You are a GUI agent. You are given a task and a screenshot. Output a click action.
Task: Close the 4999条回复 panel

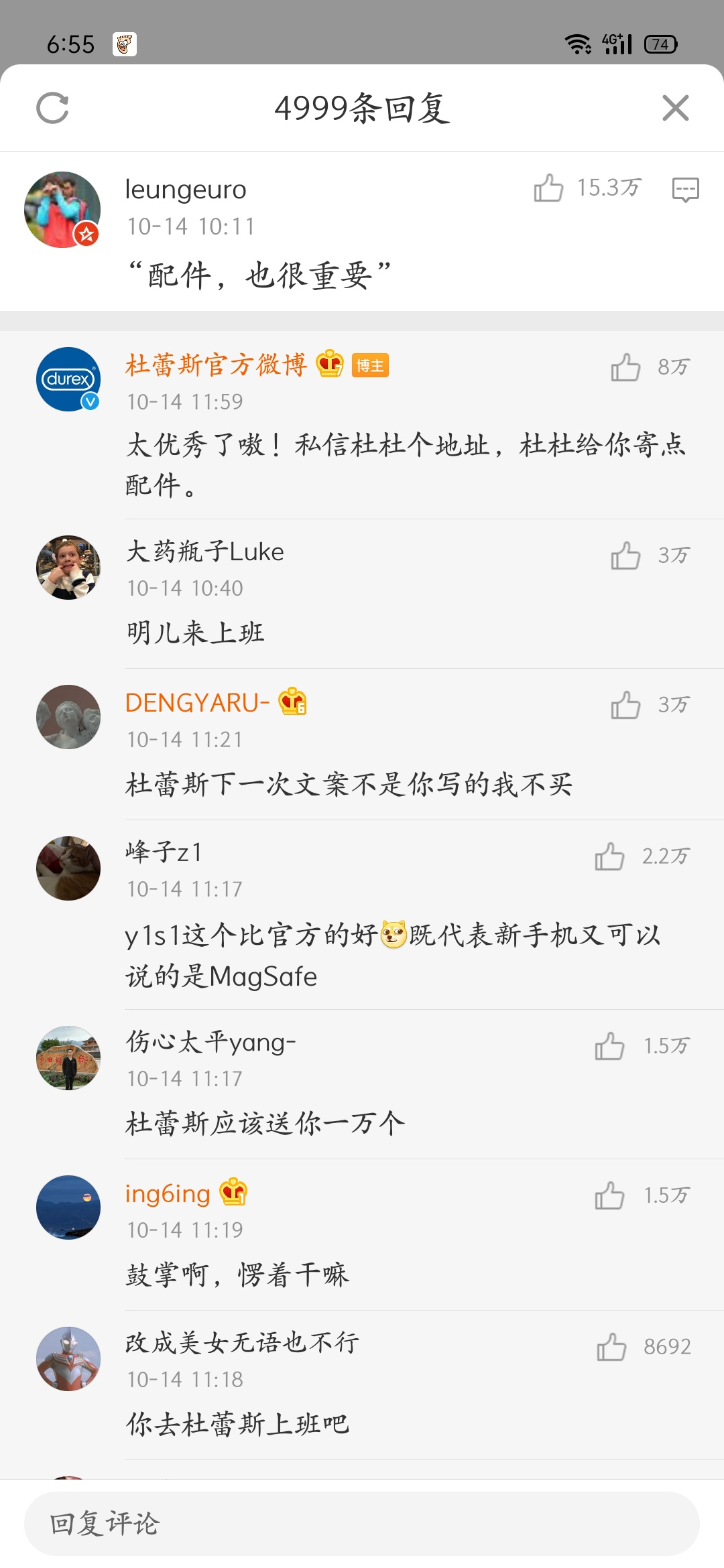675,108
